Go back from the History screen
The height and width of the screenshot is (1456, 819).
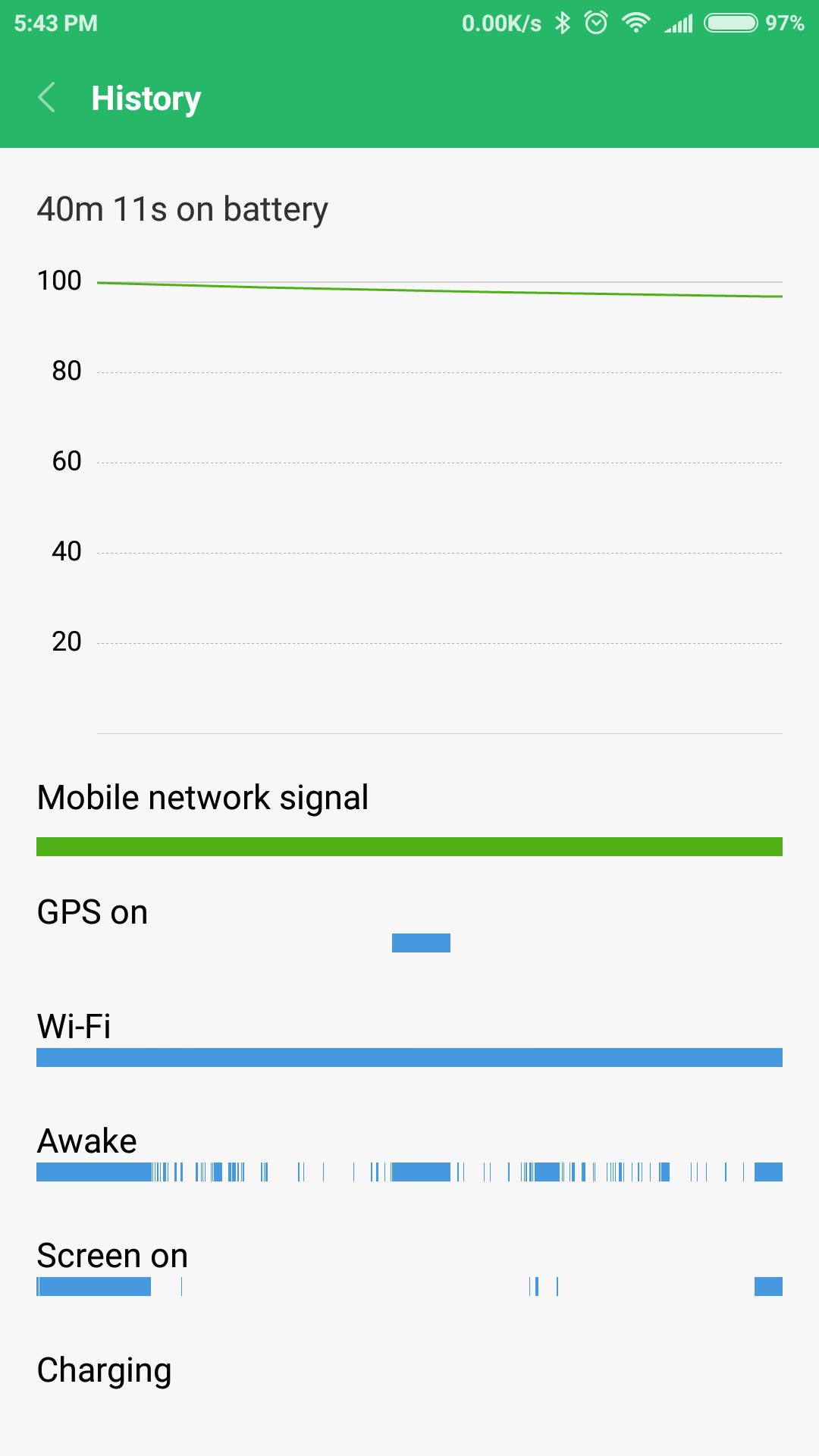click(46, 98)
